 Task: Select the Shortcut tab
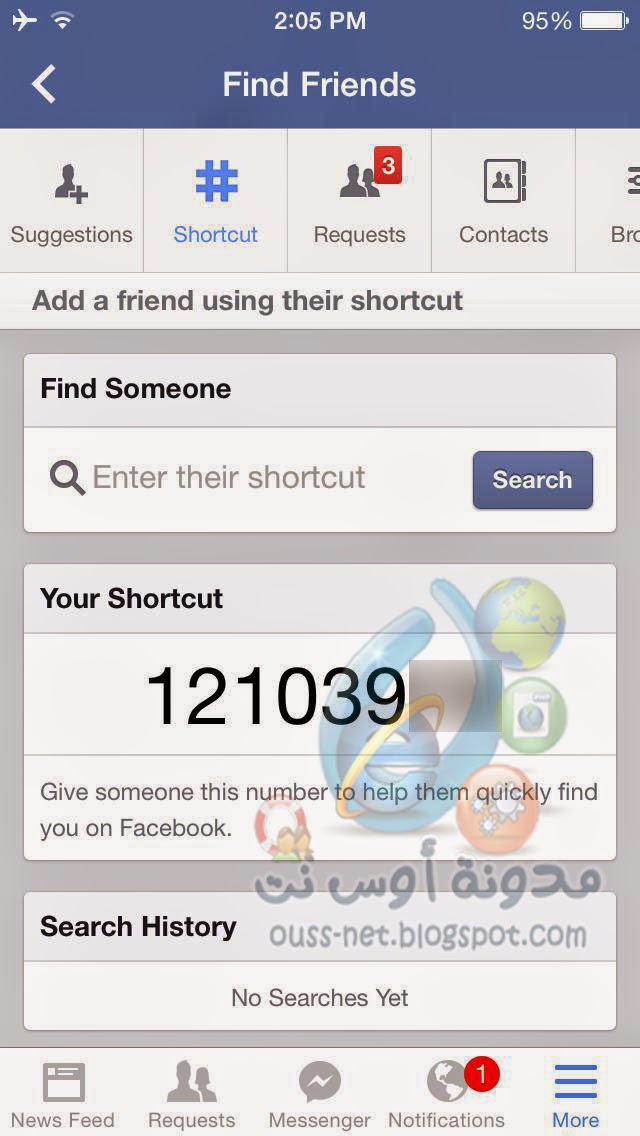click(216, 201)
